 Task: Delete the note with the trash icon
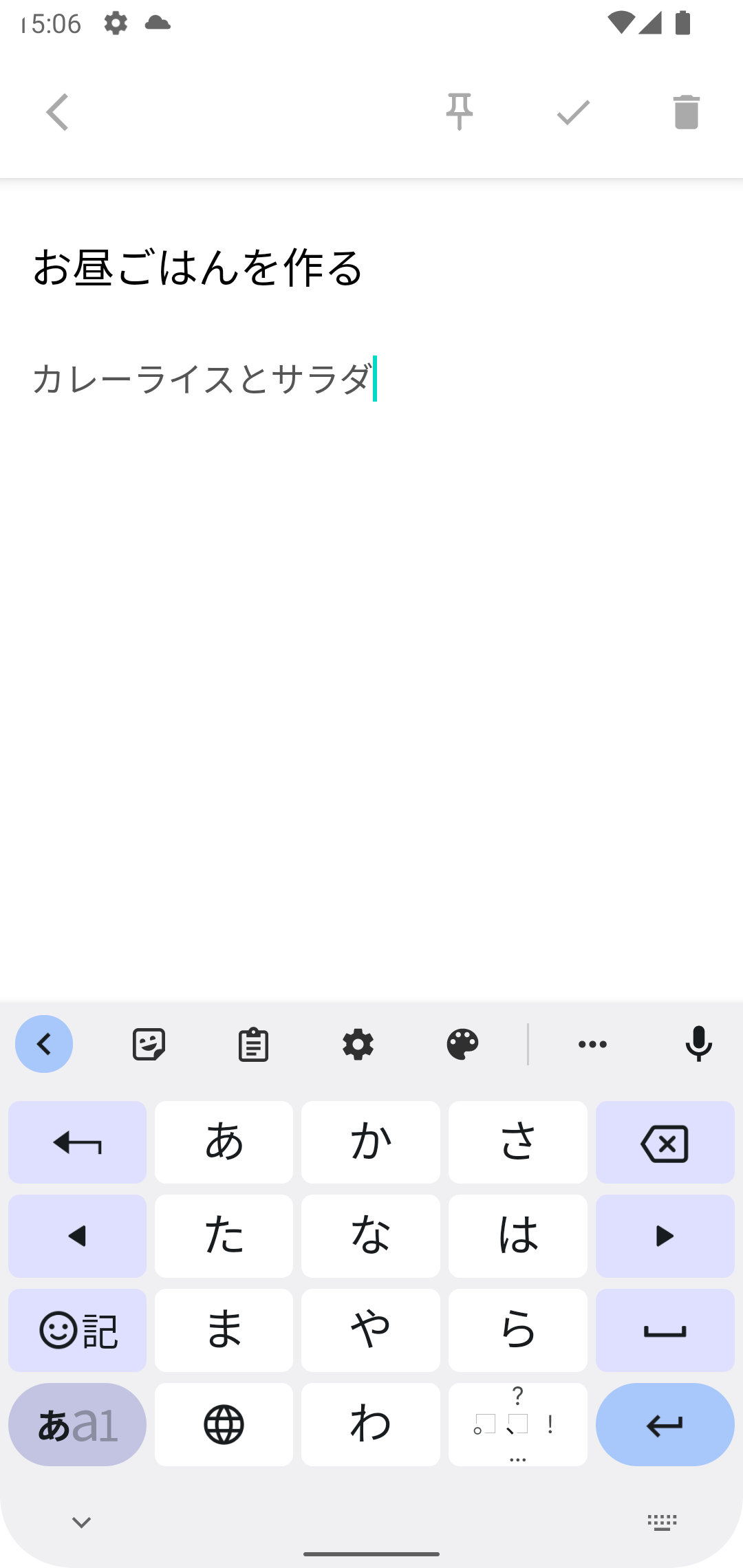tap(686, 112)
